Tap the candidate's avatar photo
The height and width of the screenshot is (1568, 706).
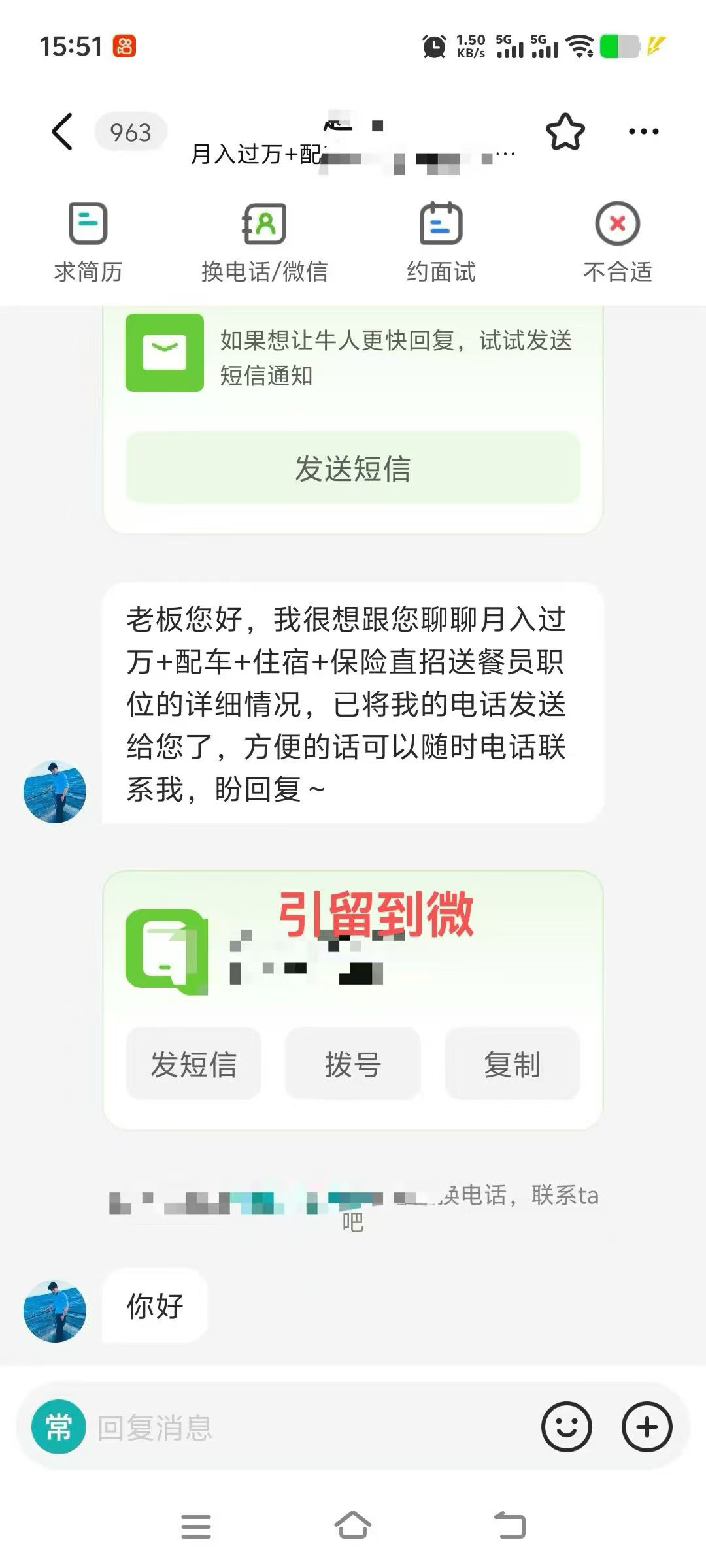point(56,791)
